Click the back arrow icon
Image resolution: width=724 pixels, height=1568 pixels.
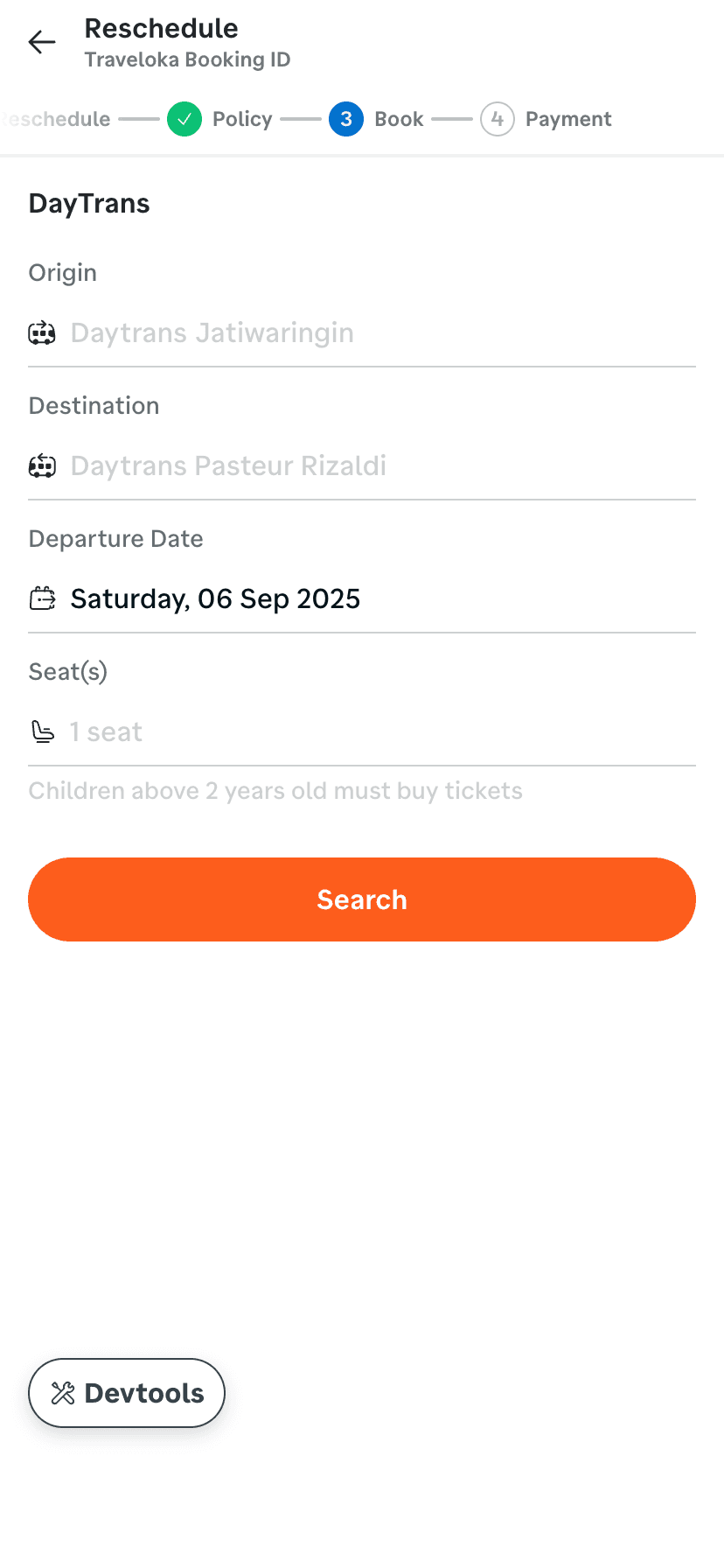coord(41,42)
